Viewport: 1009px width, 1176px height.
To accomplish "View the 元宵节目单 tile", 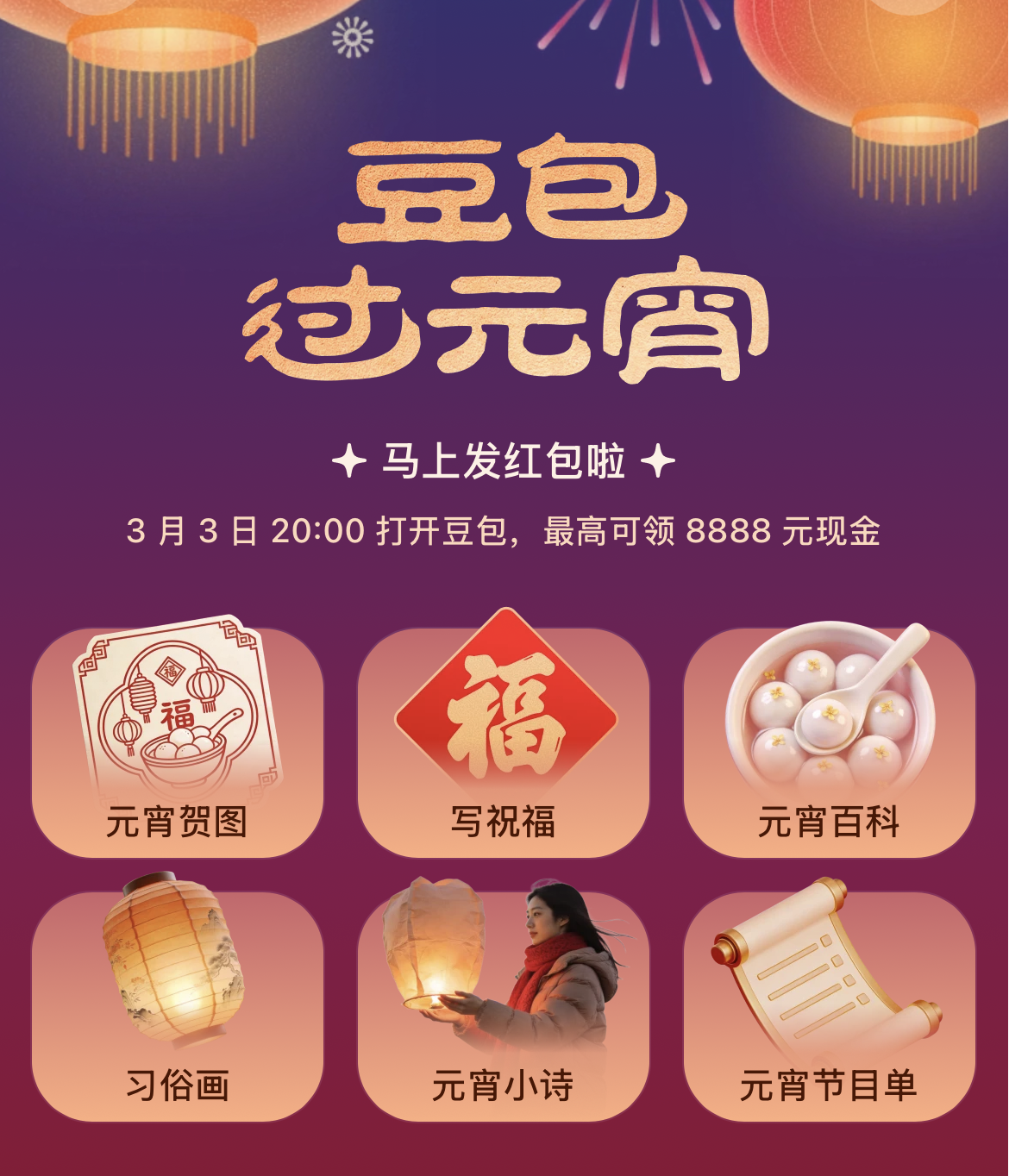I will [x=829, y=1007].
